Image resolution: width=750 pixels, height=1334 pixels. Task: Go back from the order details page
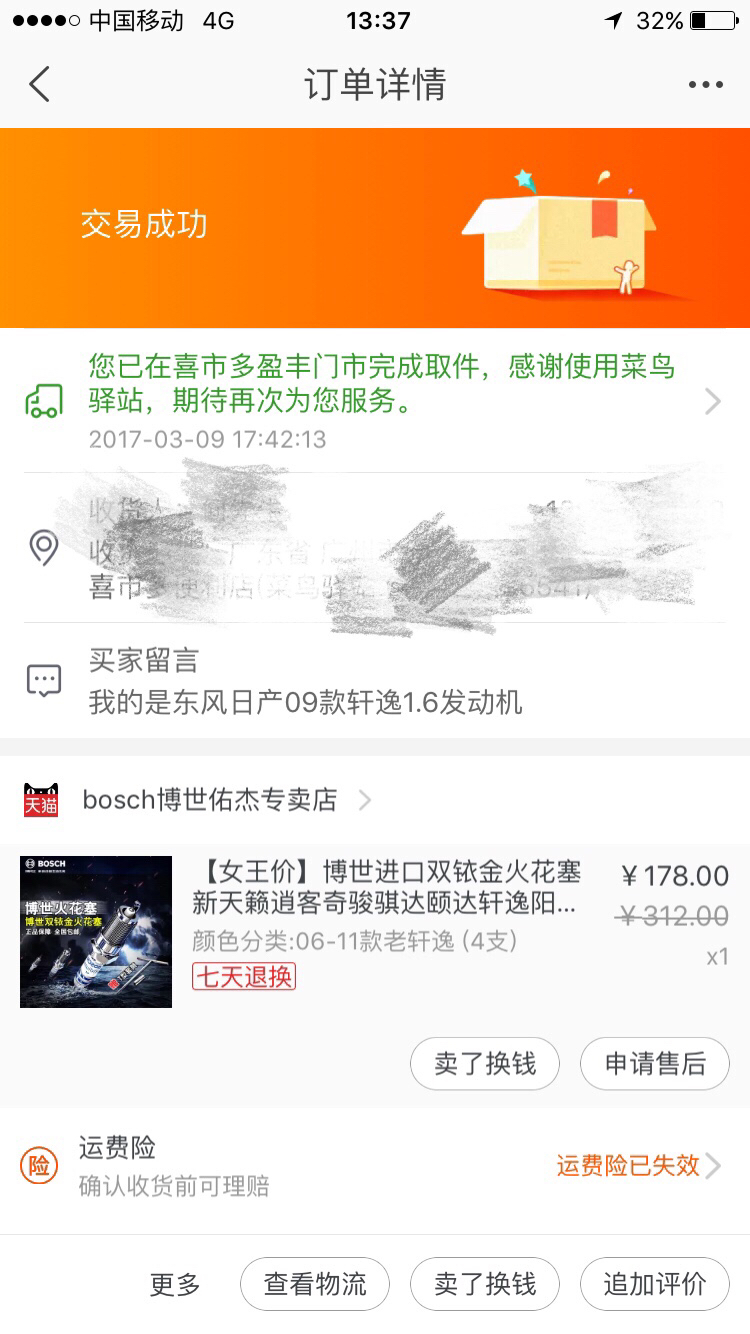39,84
